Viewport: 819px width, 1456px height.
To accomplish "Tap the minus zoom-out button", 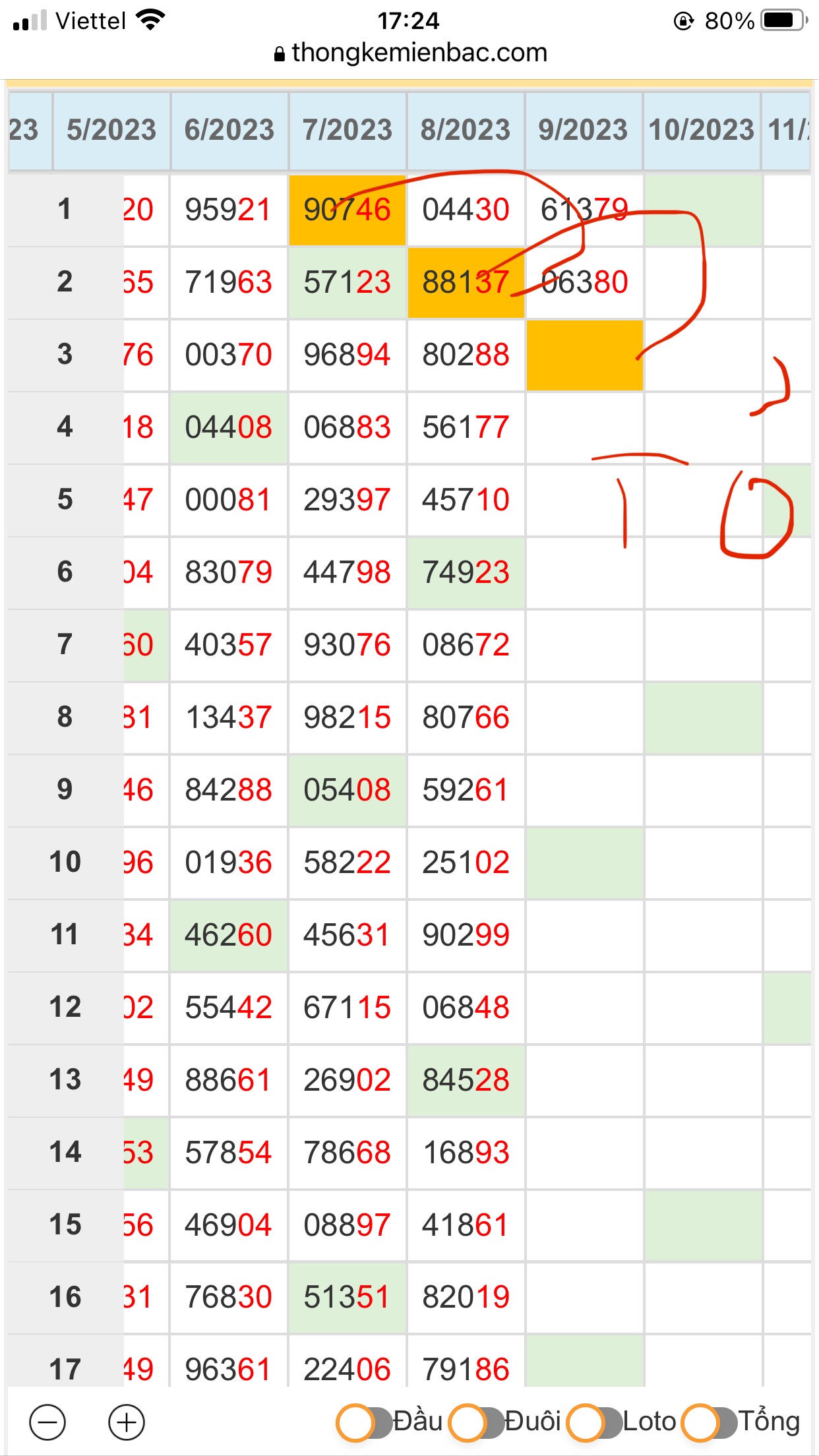I will pyautogui.click(x=47, y=1422).
